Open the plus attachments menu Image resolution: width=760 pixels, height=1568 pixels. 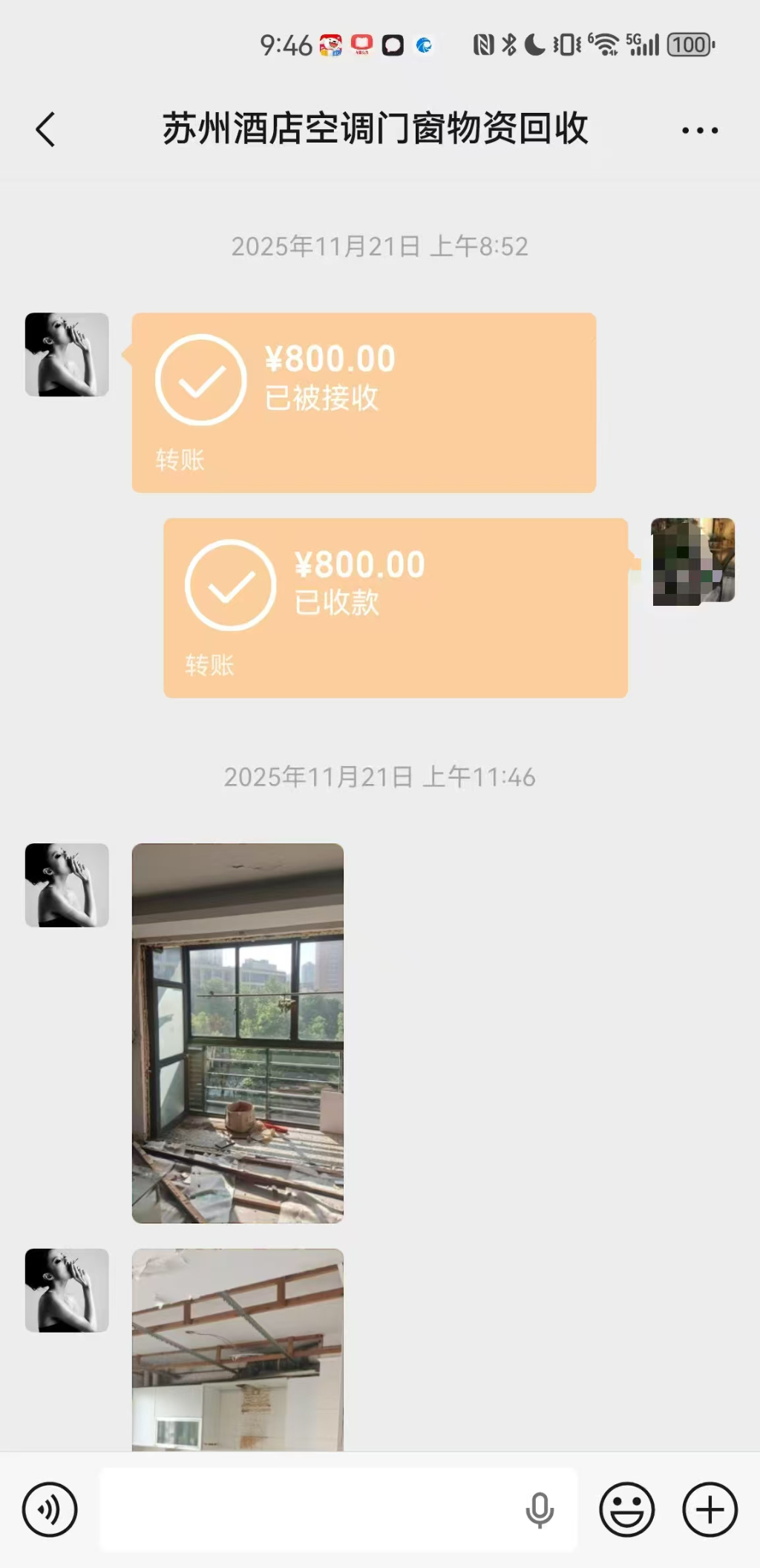coord(710,1509)
